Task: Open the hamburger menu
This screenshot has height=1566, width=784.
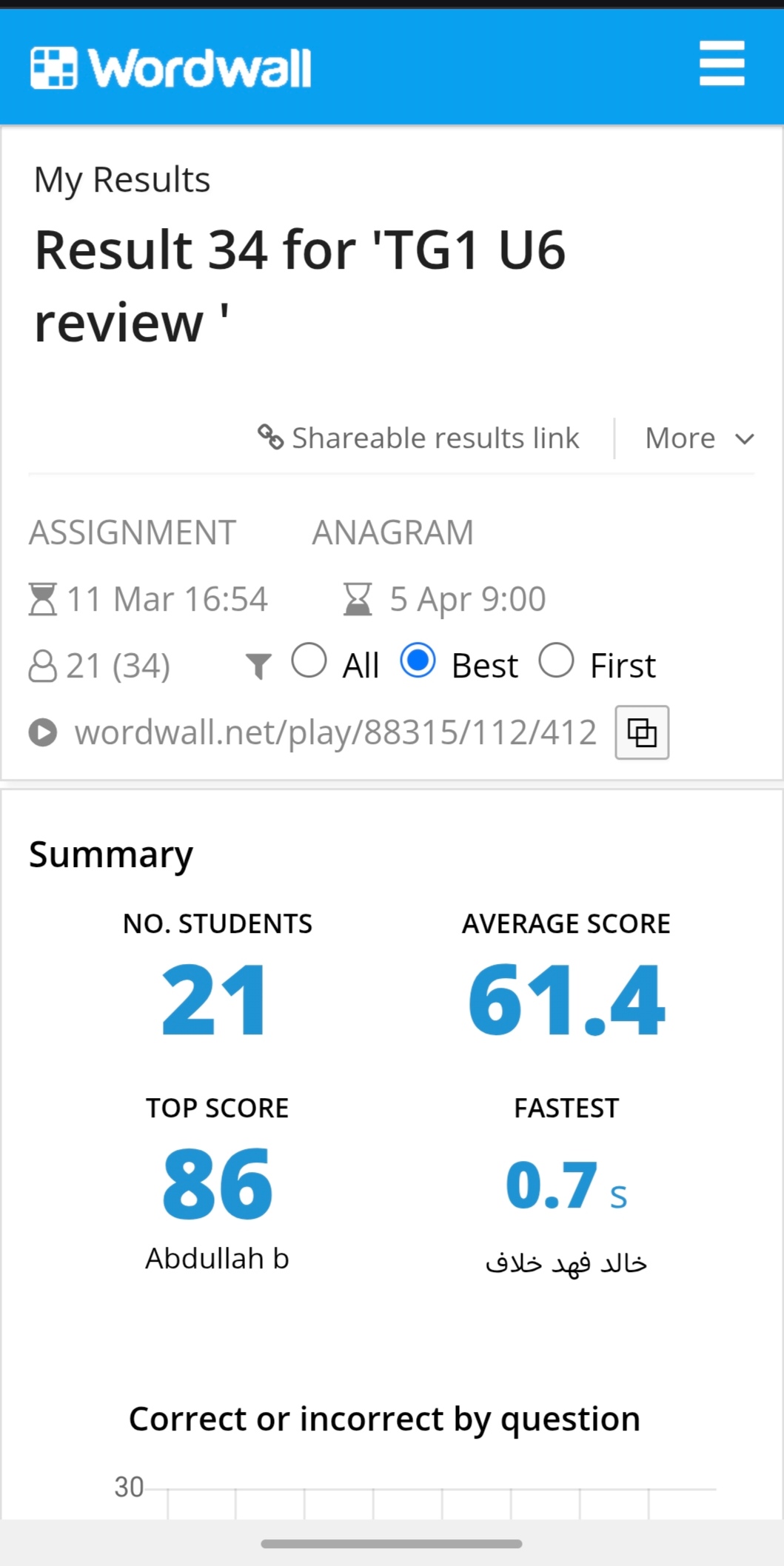Action: pos(721,64)
